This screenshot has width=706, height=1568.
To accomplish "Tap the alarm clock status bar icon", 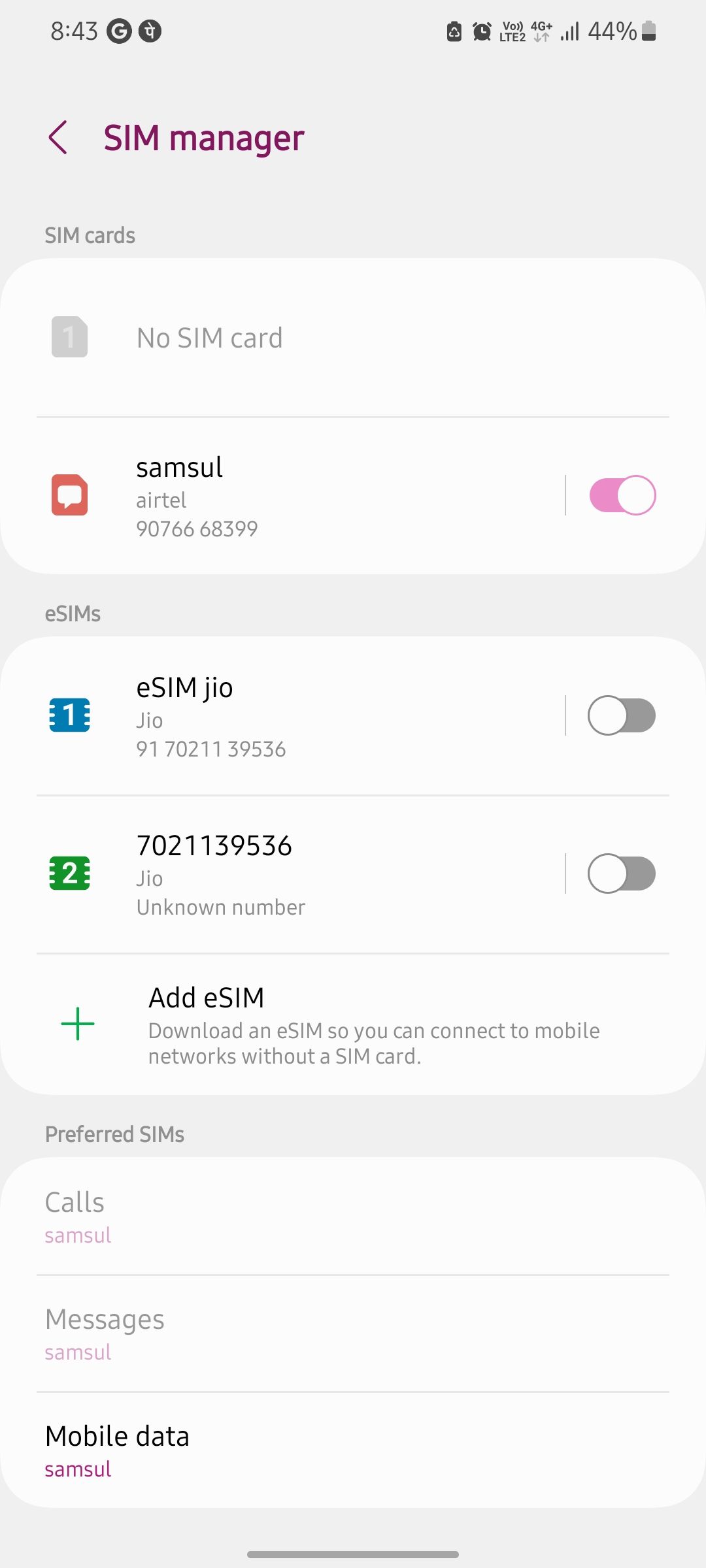I will (481, 30).
